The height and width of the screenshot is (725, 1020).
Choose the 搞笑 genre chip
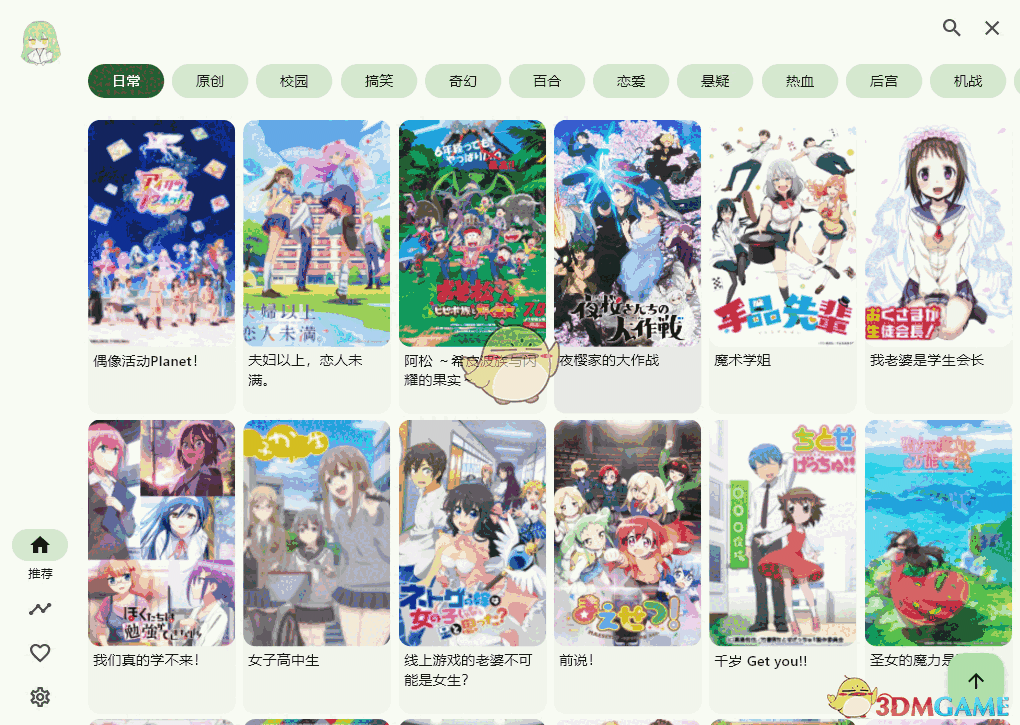click(x=379, y=81)
